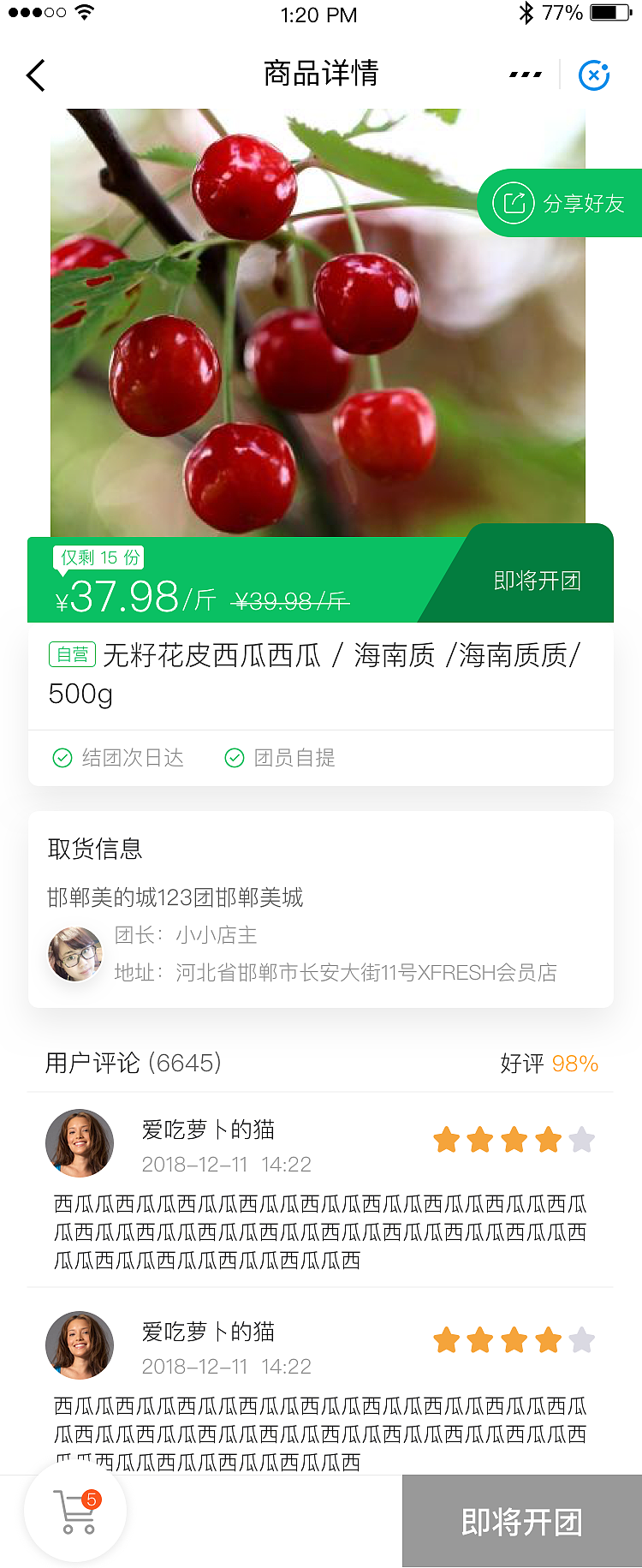Tap the 结团次日达 checkmark icon
642x1568 pixels.
tap(62, 758)
